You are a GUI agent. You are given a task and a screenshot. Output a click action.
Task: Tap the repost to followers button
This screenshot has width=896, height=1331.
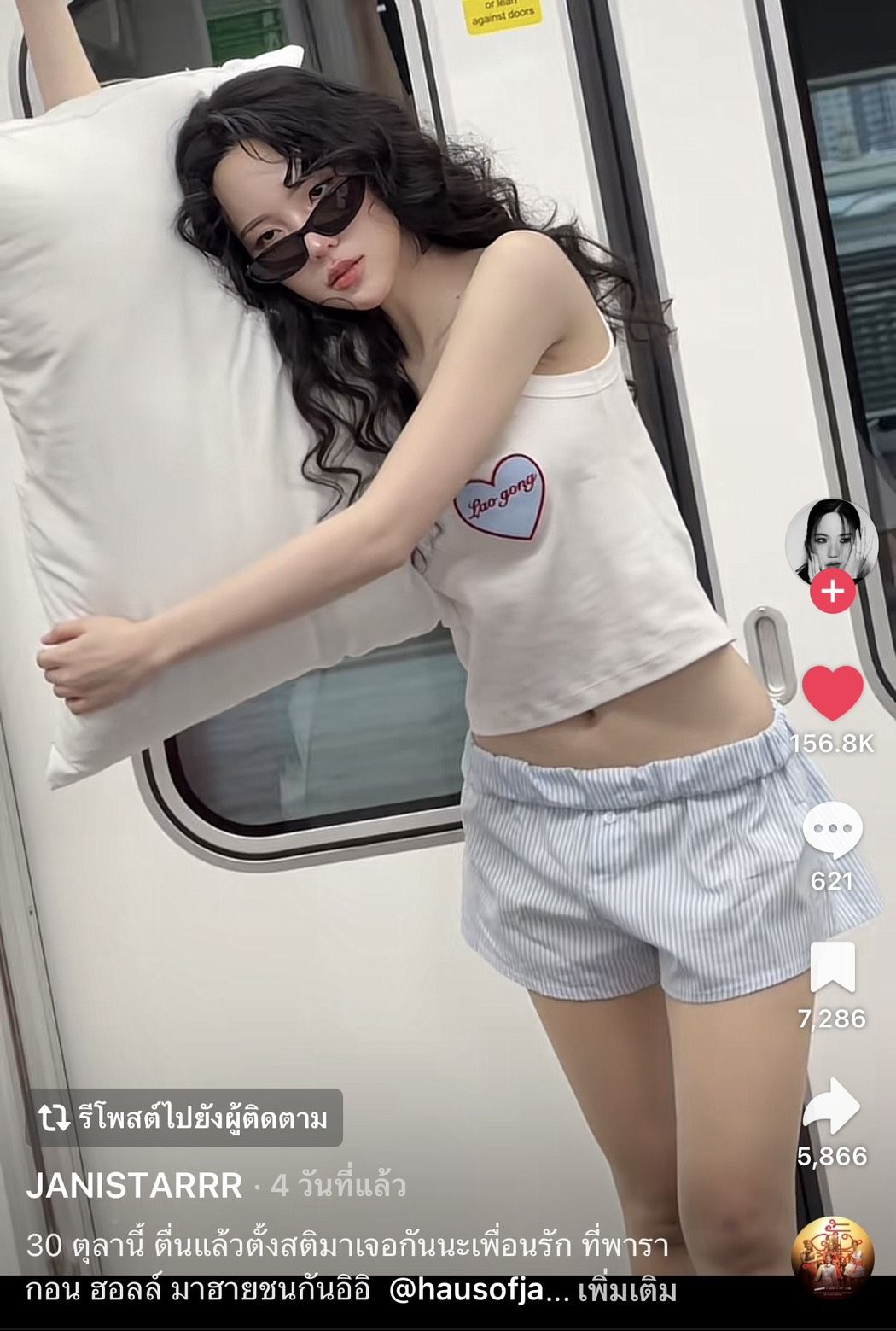coord(184,1118)
